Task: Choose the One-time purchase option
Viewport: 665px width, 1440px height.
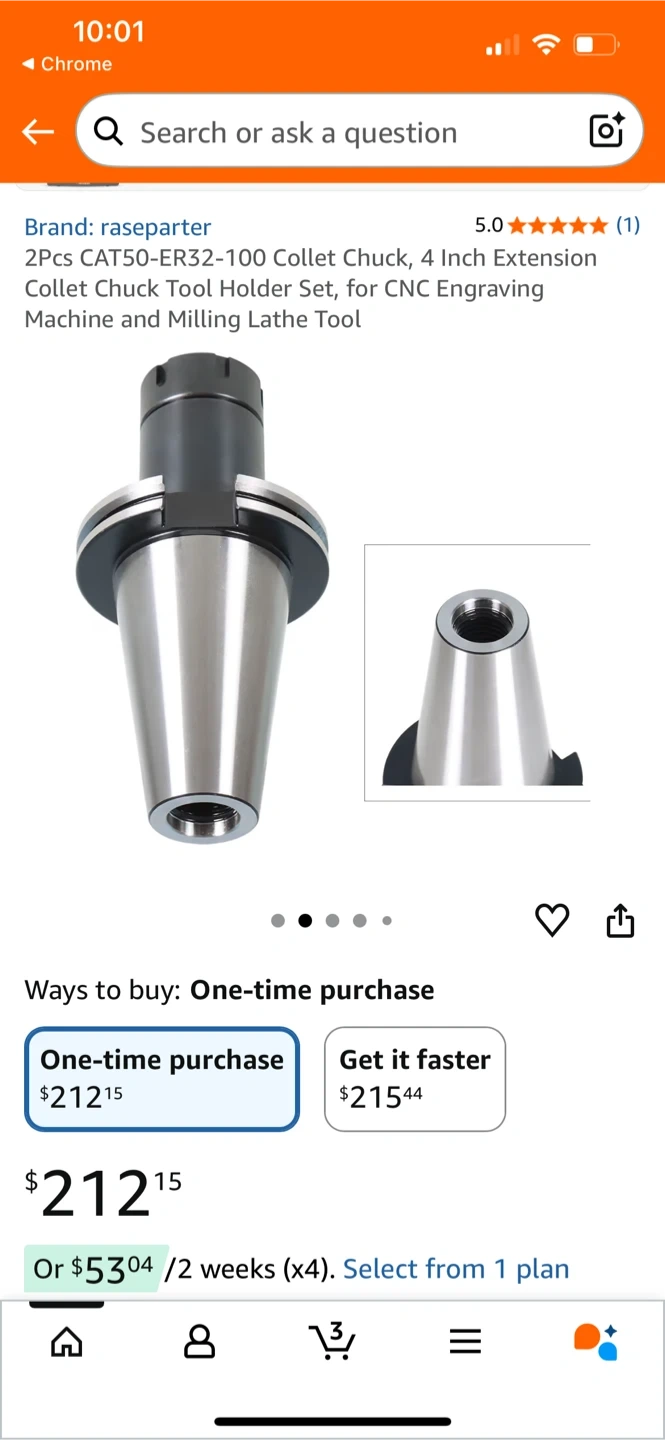Action: (162, 1079)
